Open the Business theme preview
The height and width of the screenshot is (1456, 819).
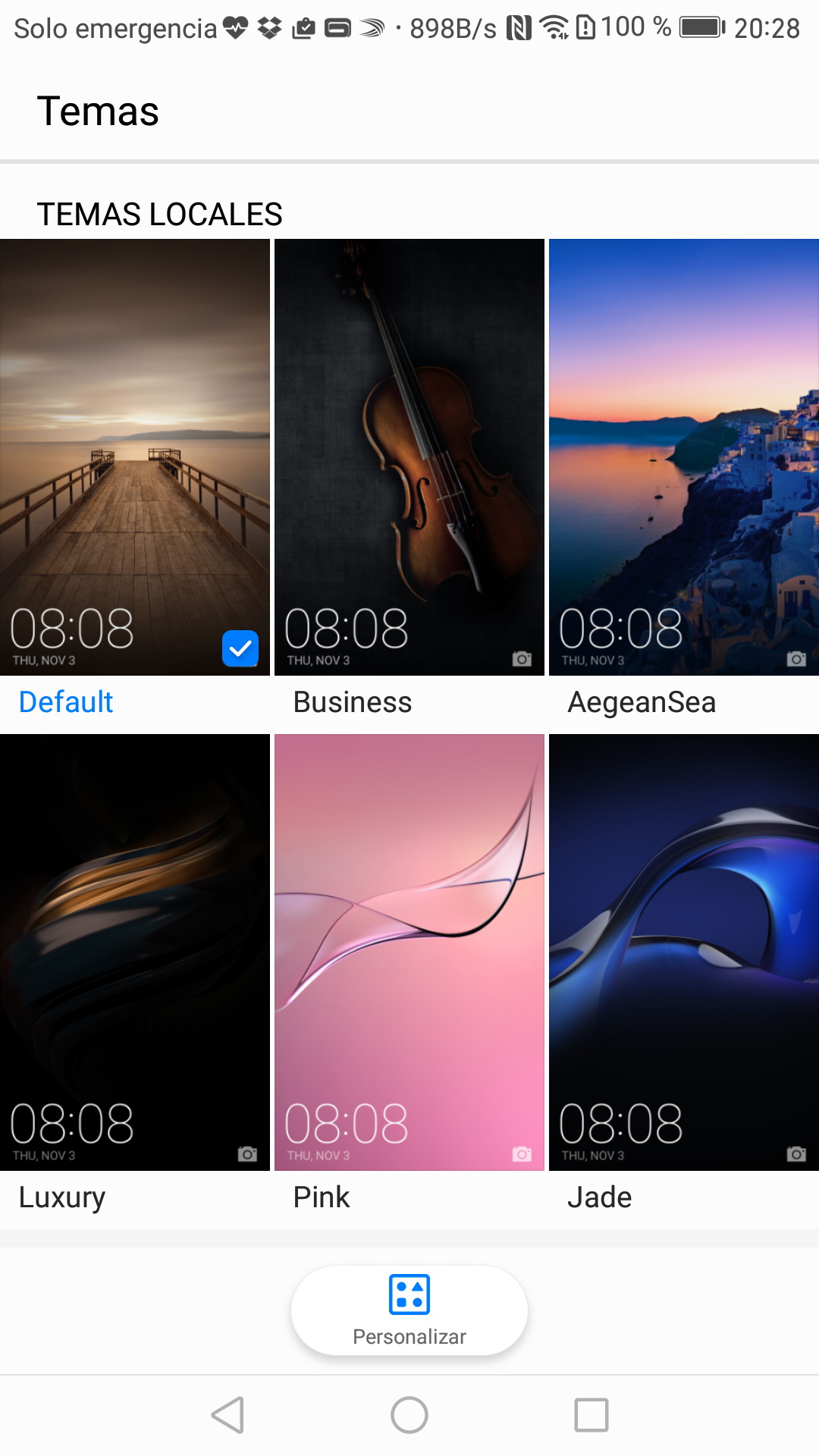pos(409,457)
